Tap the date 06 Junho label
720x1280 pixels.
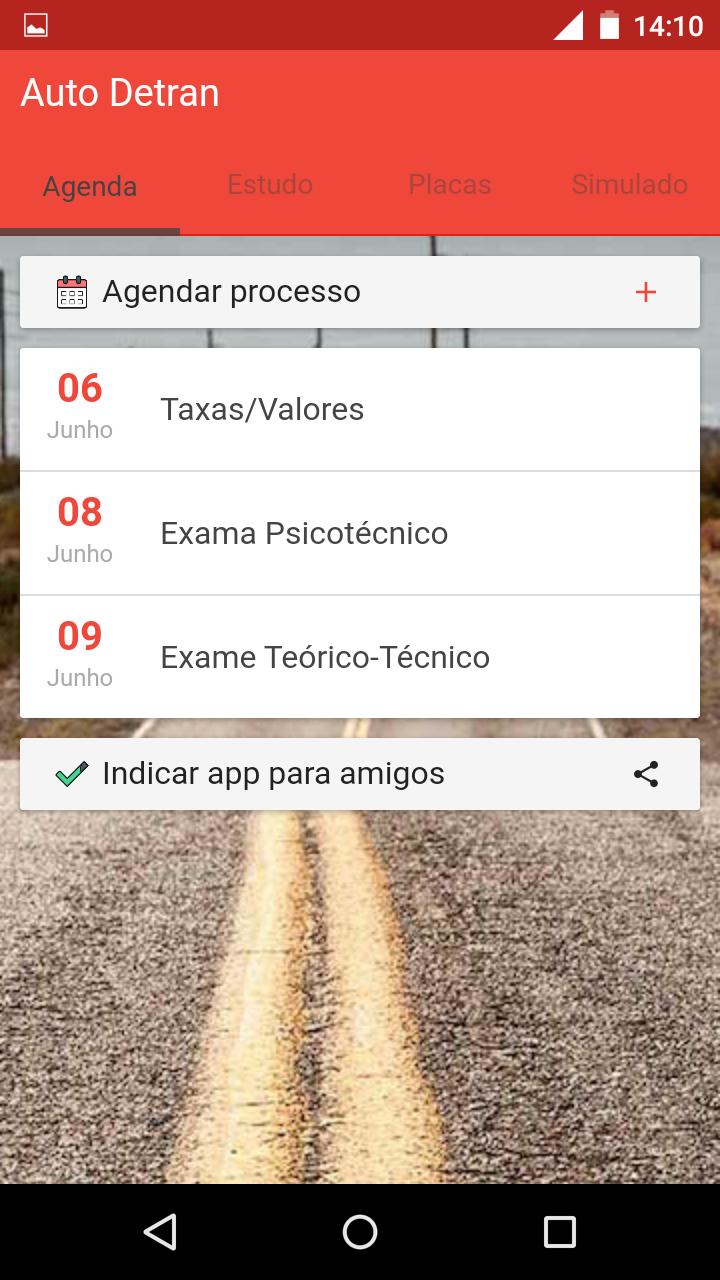coord(78,405)
